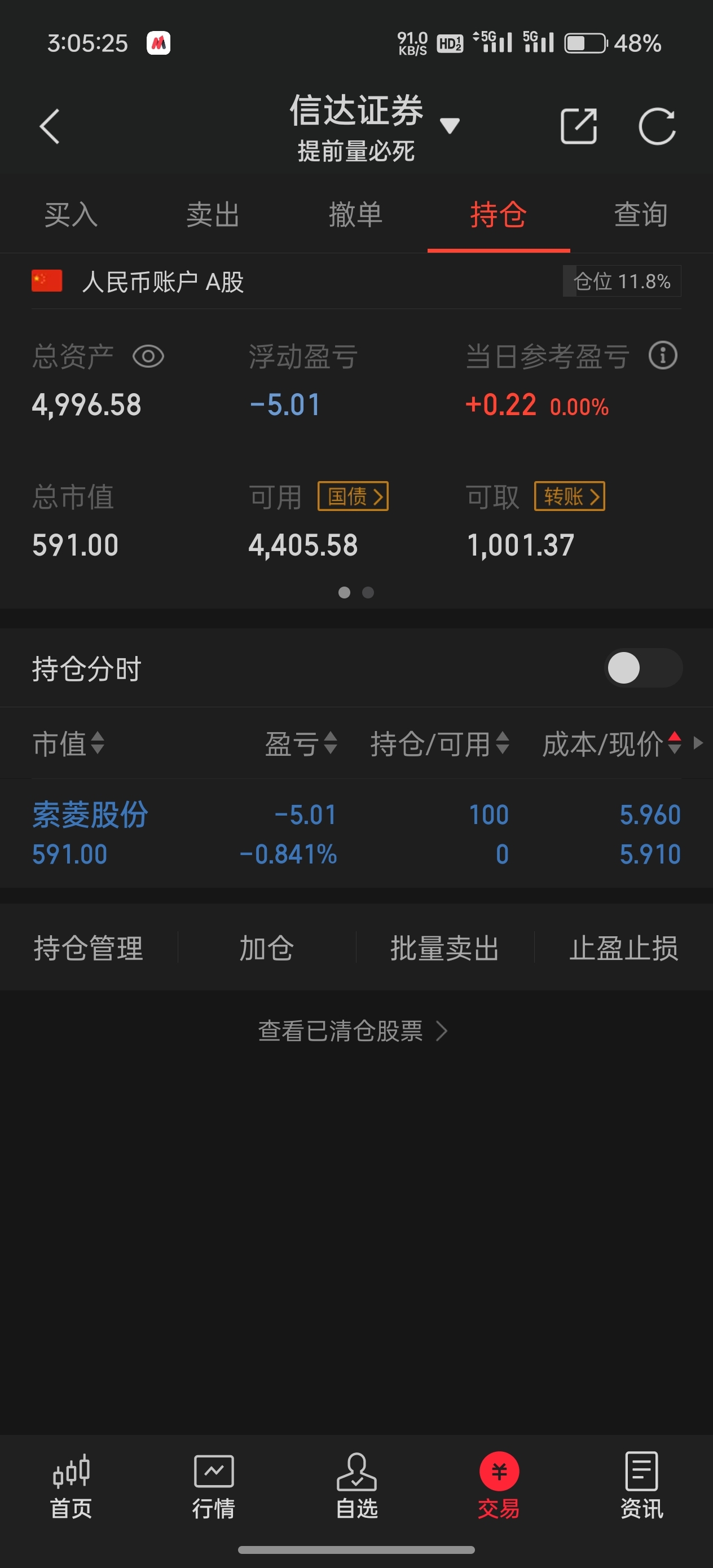Go back using the top-left arrow
This screenshot has width=713, height=1568.
pos(49,126)
